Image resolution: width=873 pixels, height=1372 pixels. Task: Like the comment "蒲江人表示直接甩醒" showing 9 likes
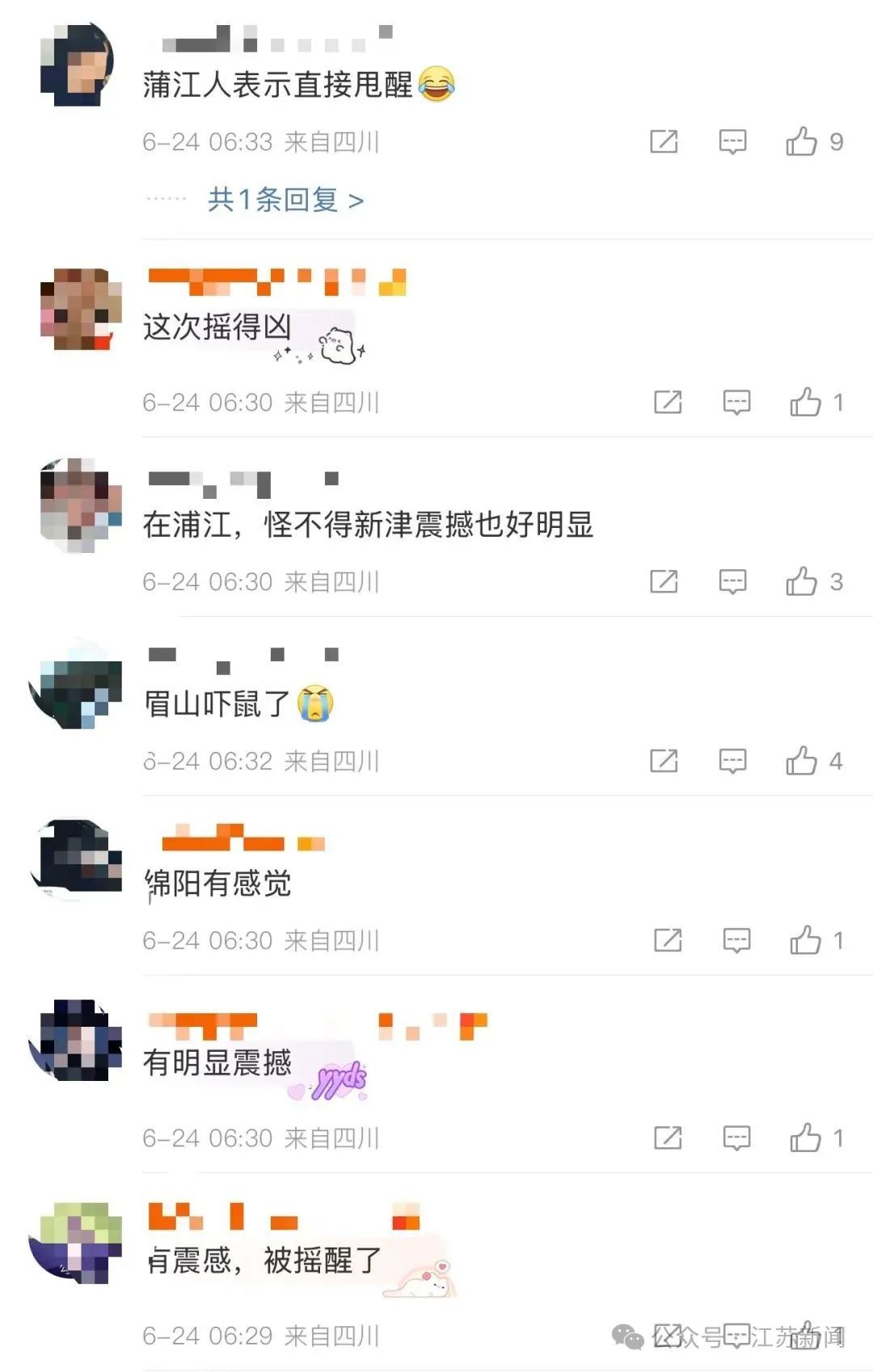point(803,141)
